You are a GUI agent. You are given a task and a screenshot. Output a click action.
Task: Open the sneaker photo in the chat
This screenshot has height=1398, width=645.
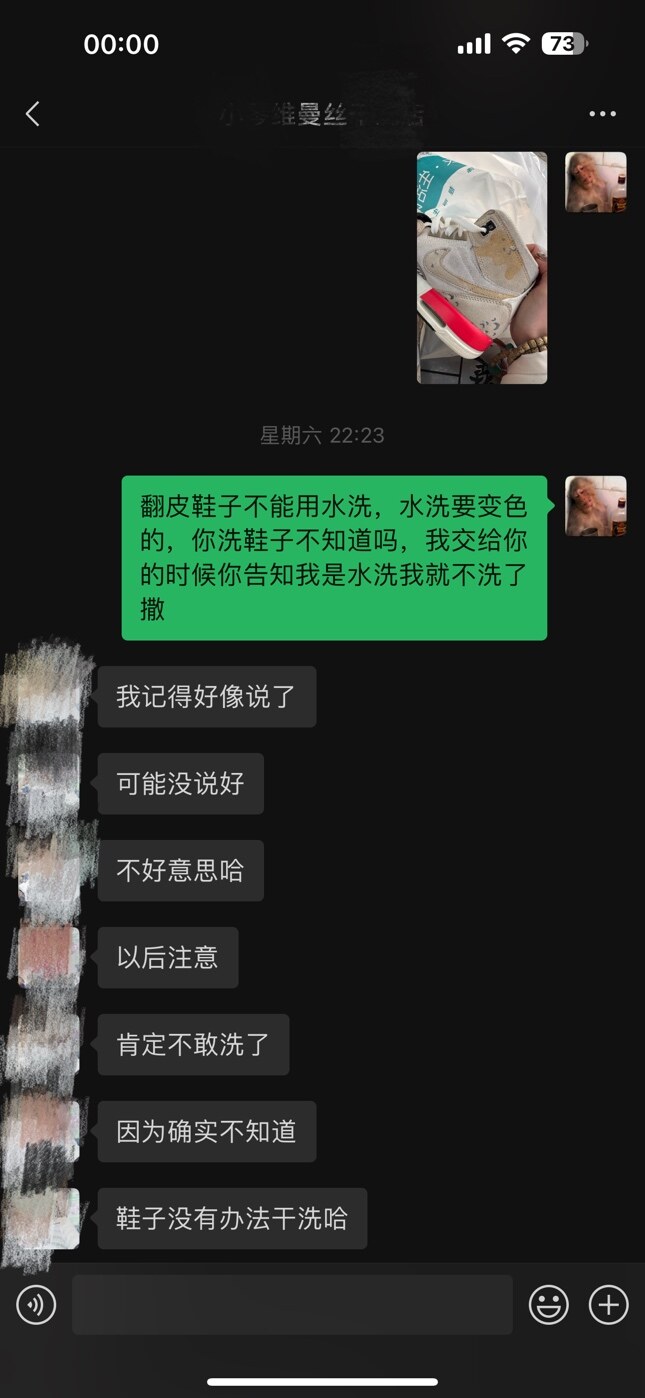tap(482, 268)
